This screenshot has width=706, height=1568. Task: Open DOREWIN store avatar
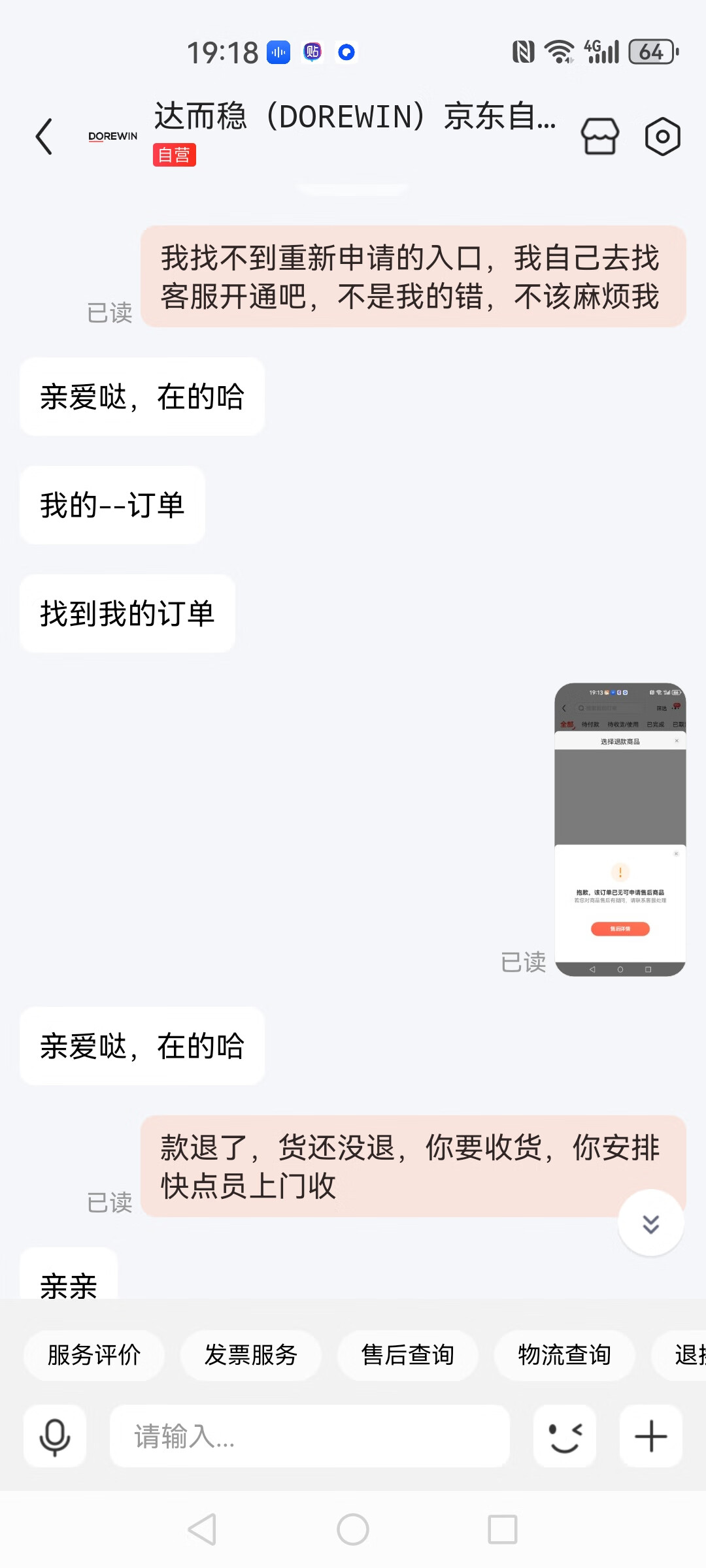(x=112, y=137)
